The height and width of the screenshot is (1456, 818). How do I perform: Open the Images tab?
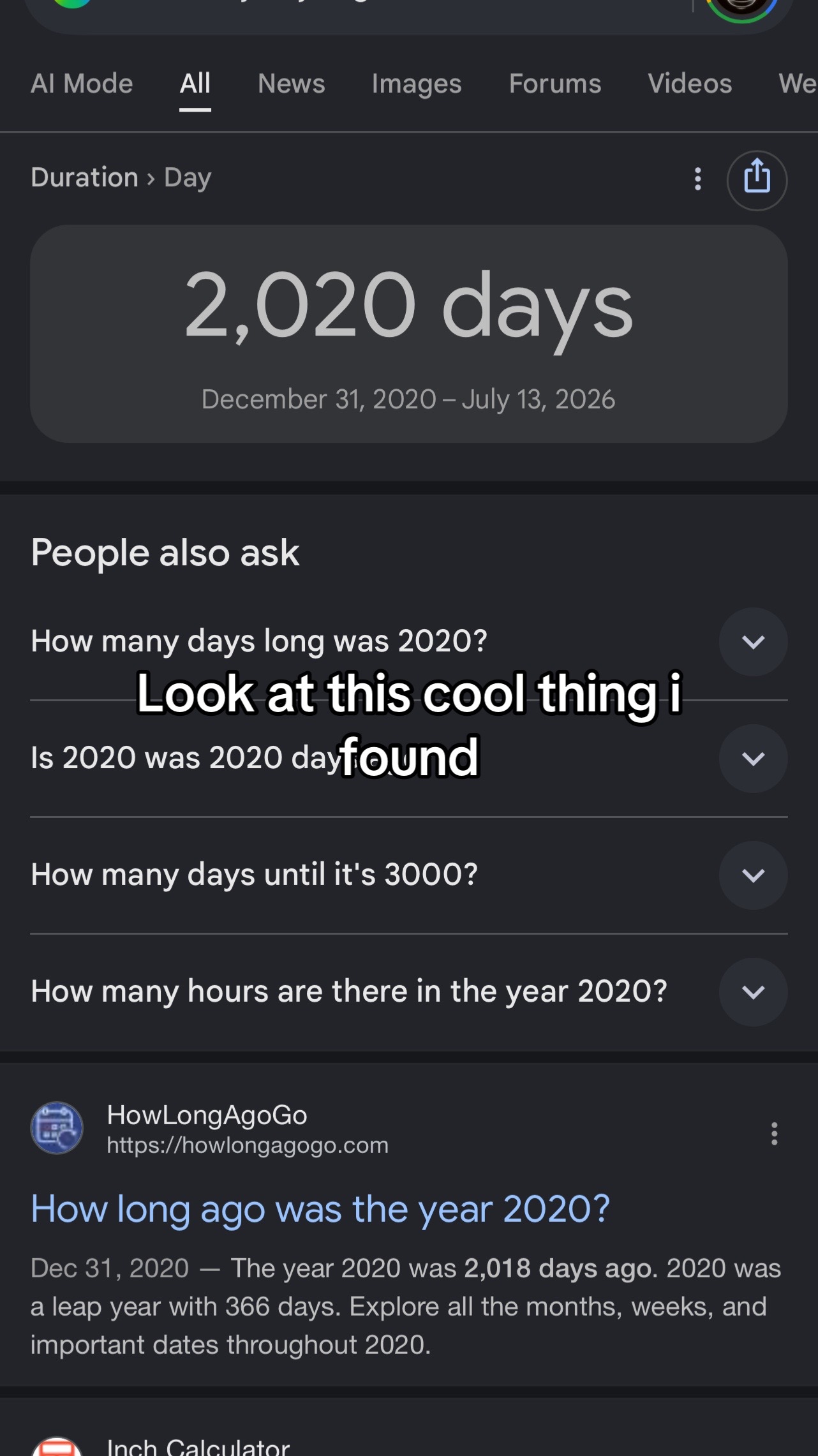(x=416, y=84)
